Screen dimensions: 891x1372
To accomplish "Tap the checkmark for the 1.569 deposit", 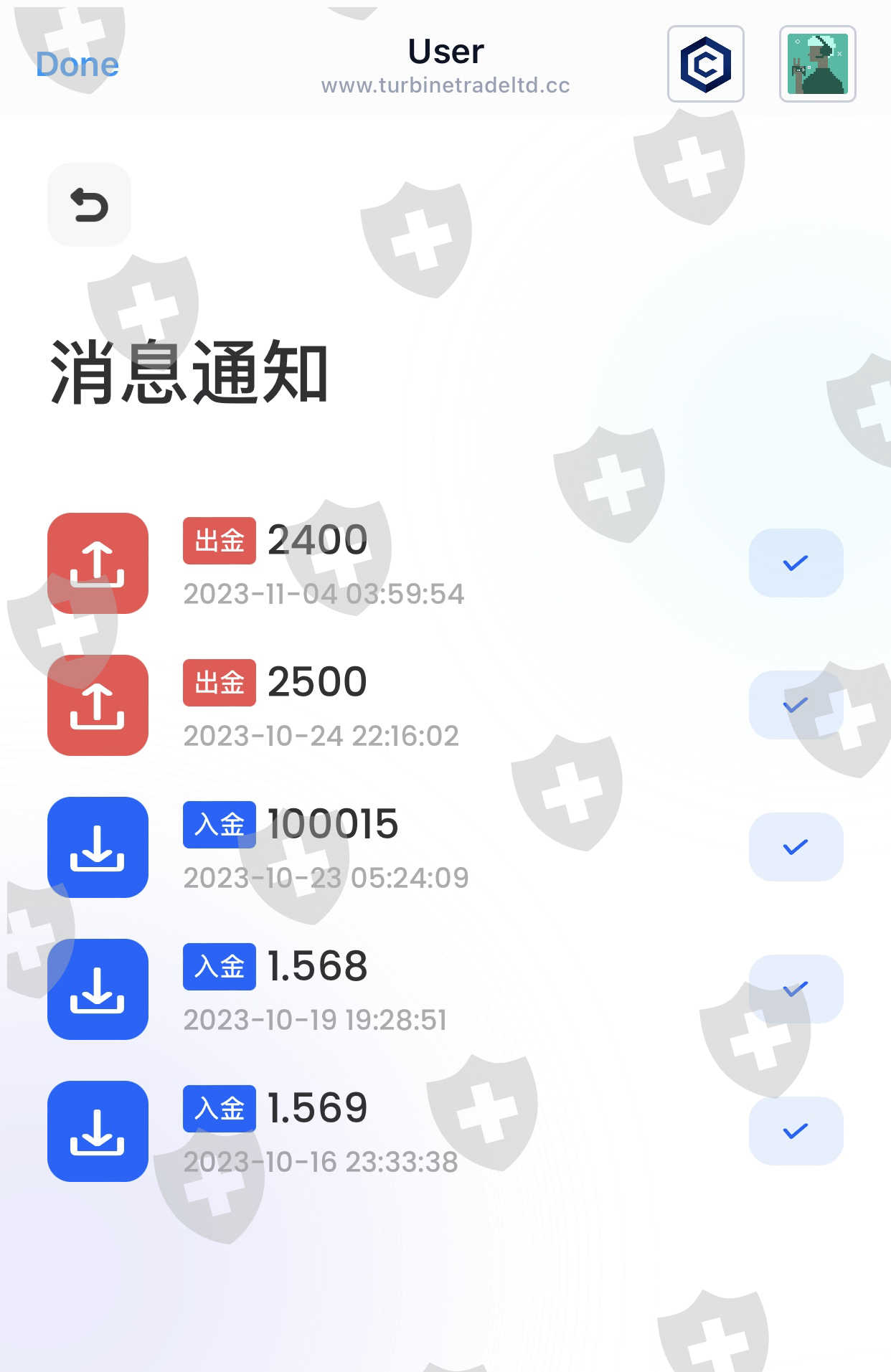I will click(796, 1131).
